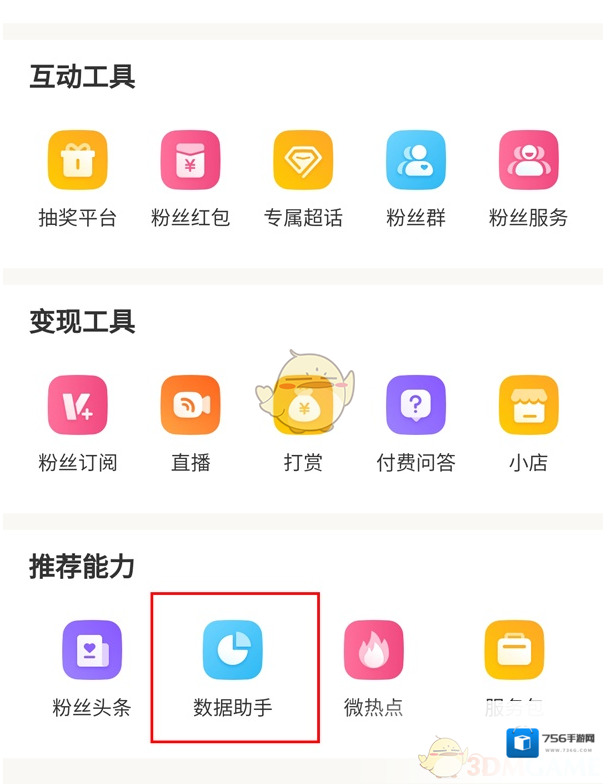Open 粉丝头条 fan headlines
Viewport: 610px width, 784px height.
(x=92, y=650)
